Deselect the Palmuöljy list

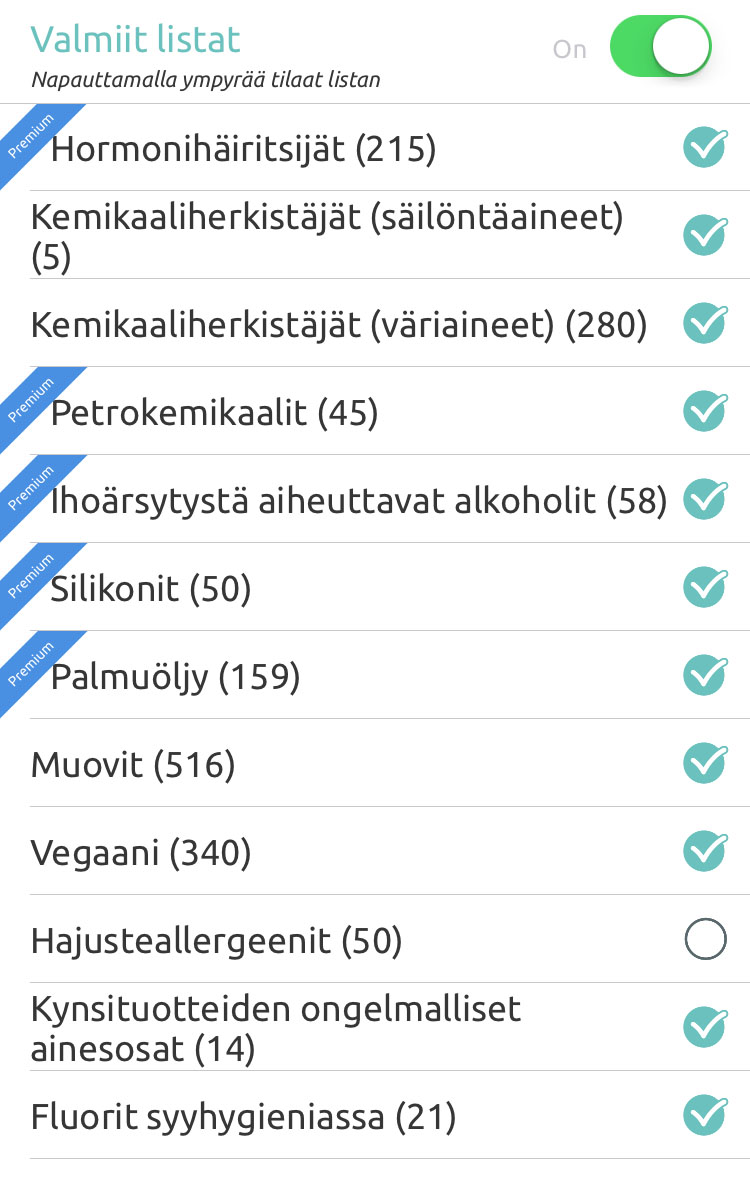click(705, 675)
